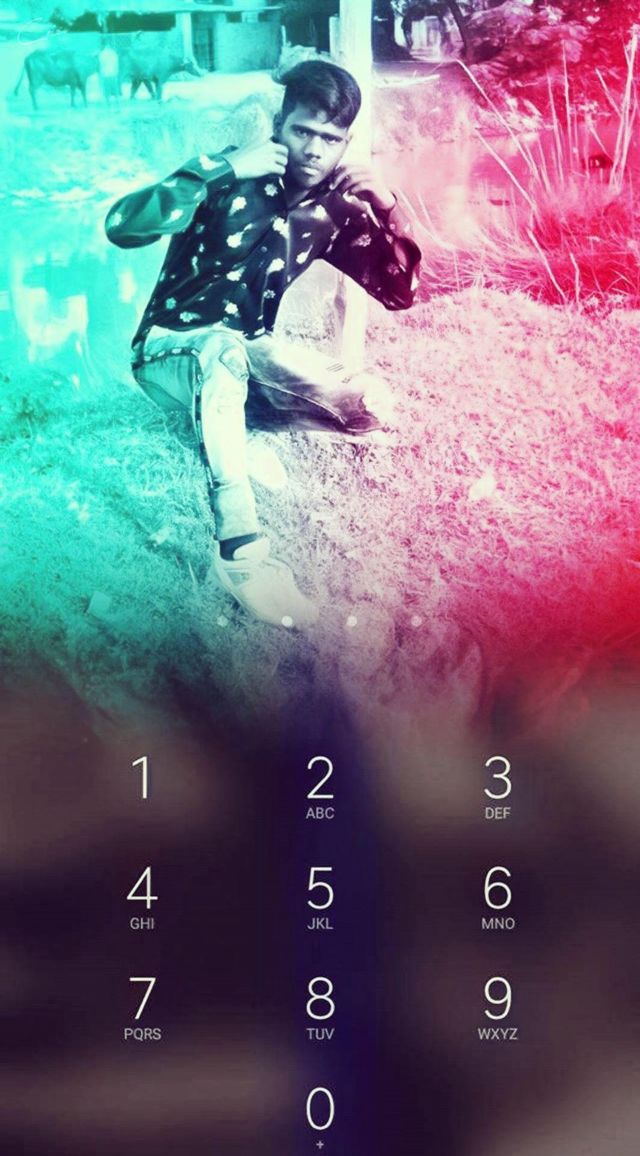The image size is (640, 1156).
Task: Tap the 7 PQRS key
Action: pos(142,1007)
